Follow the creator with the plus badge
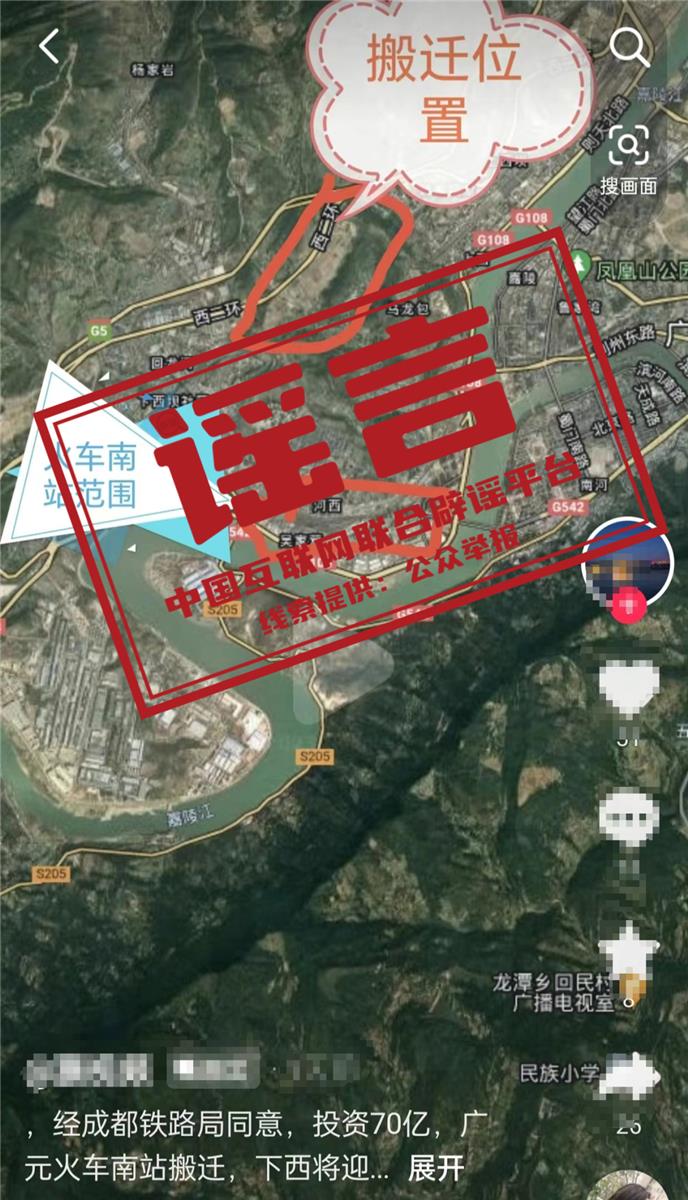Viewport: 688px width, 1200px height. [629, 605]
